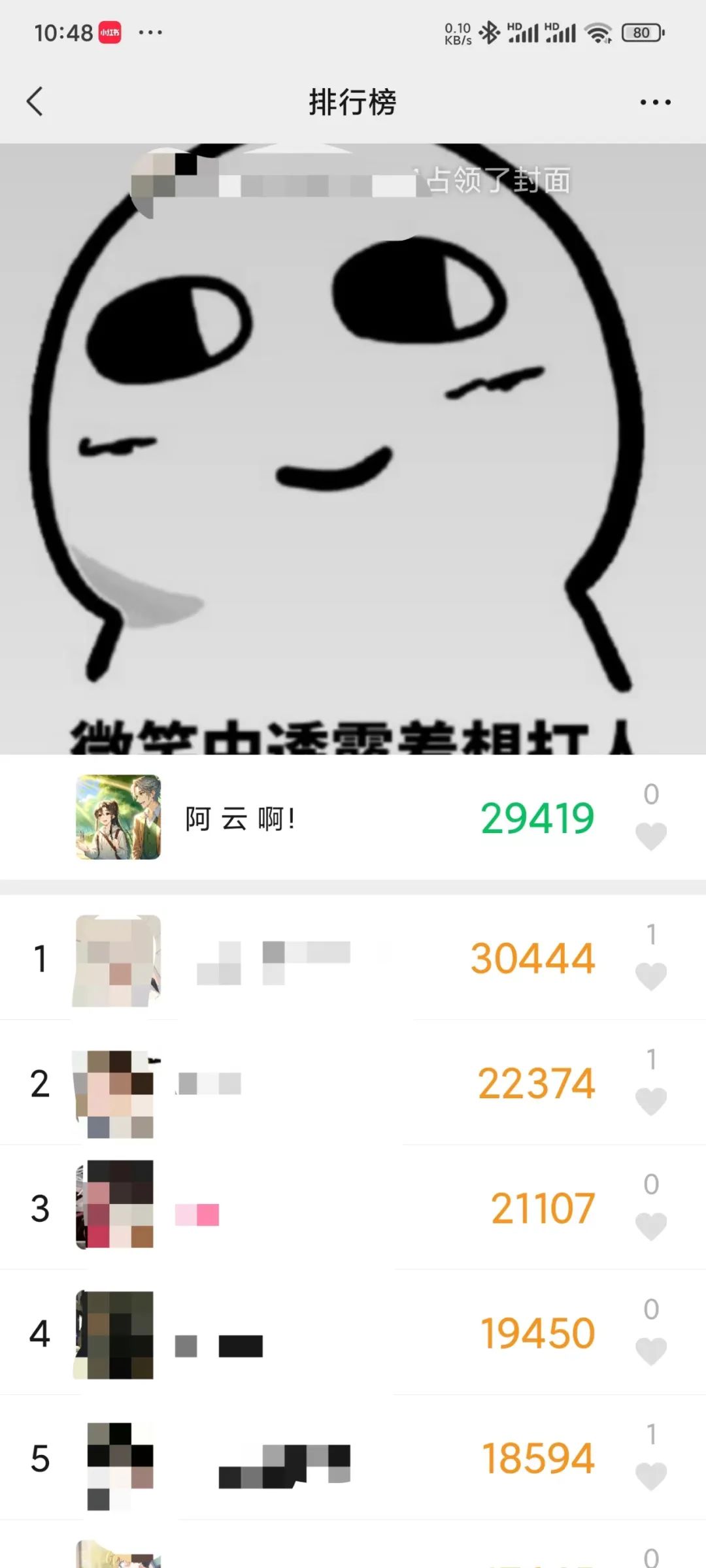Image resolution: width=706 pixels, height=1568 pixels.
Task: Open rank 5 row with 18594 steps
Action: point(327,1458)
